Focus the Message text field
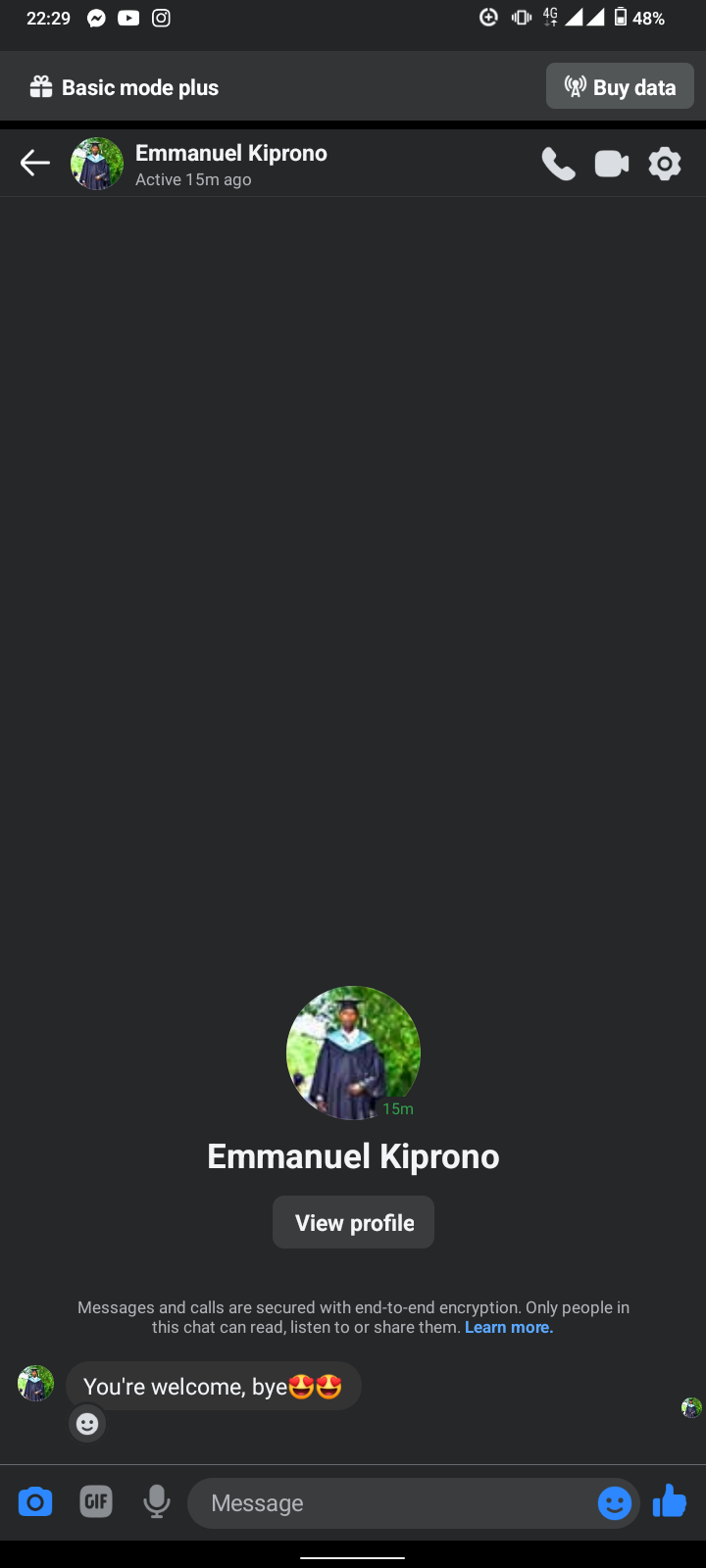 click(392, 1502)
